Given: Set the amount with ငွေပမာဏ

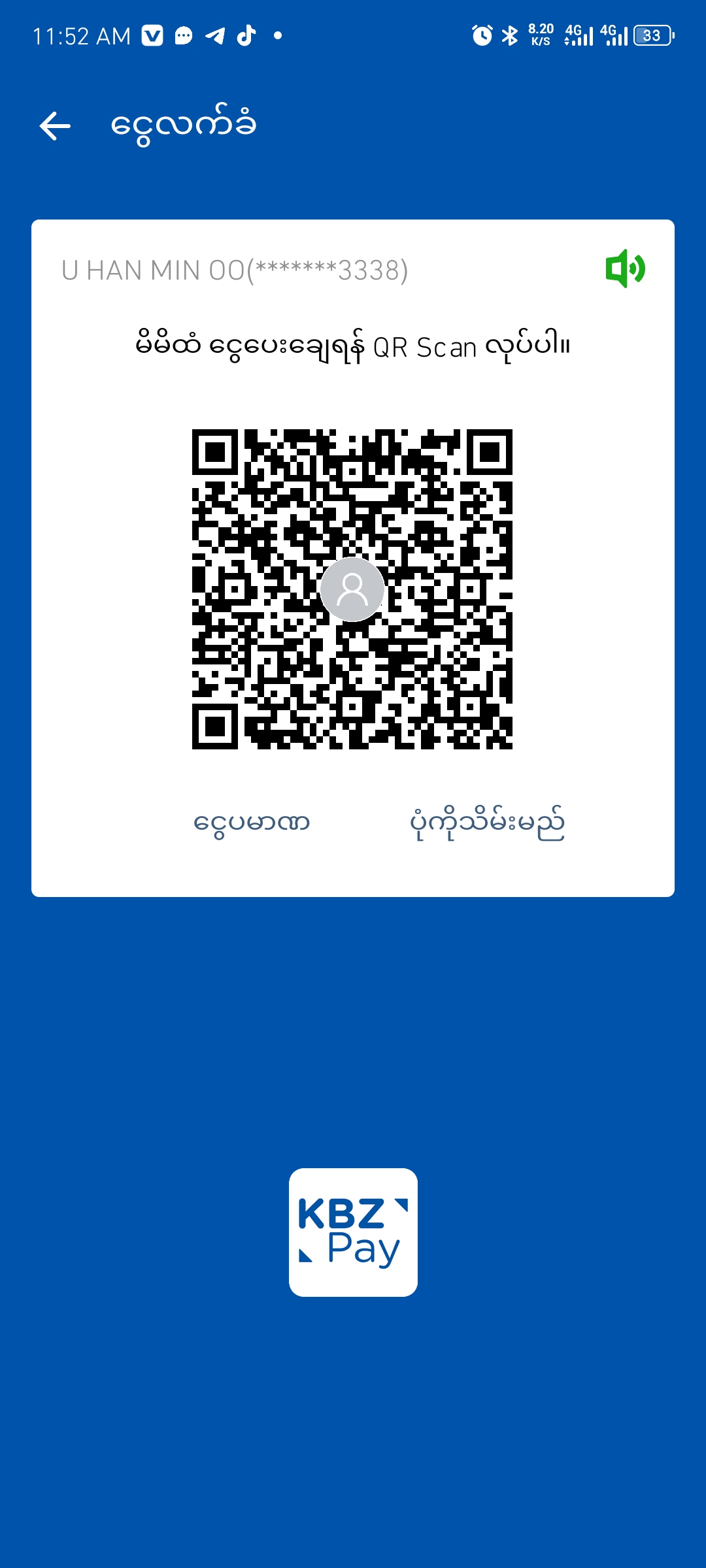Looking at the screenshot, I should [x=252, y=823].
